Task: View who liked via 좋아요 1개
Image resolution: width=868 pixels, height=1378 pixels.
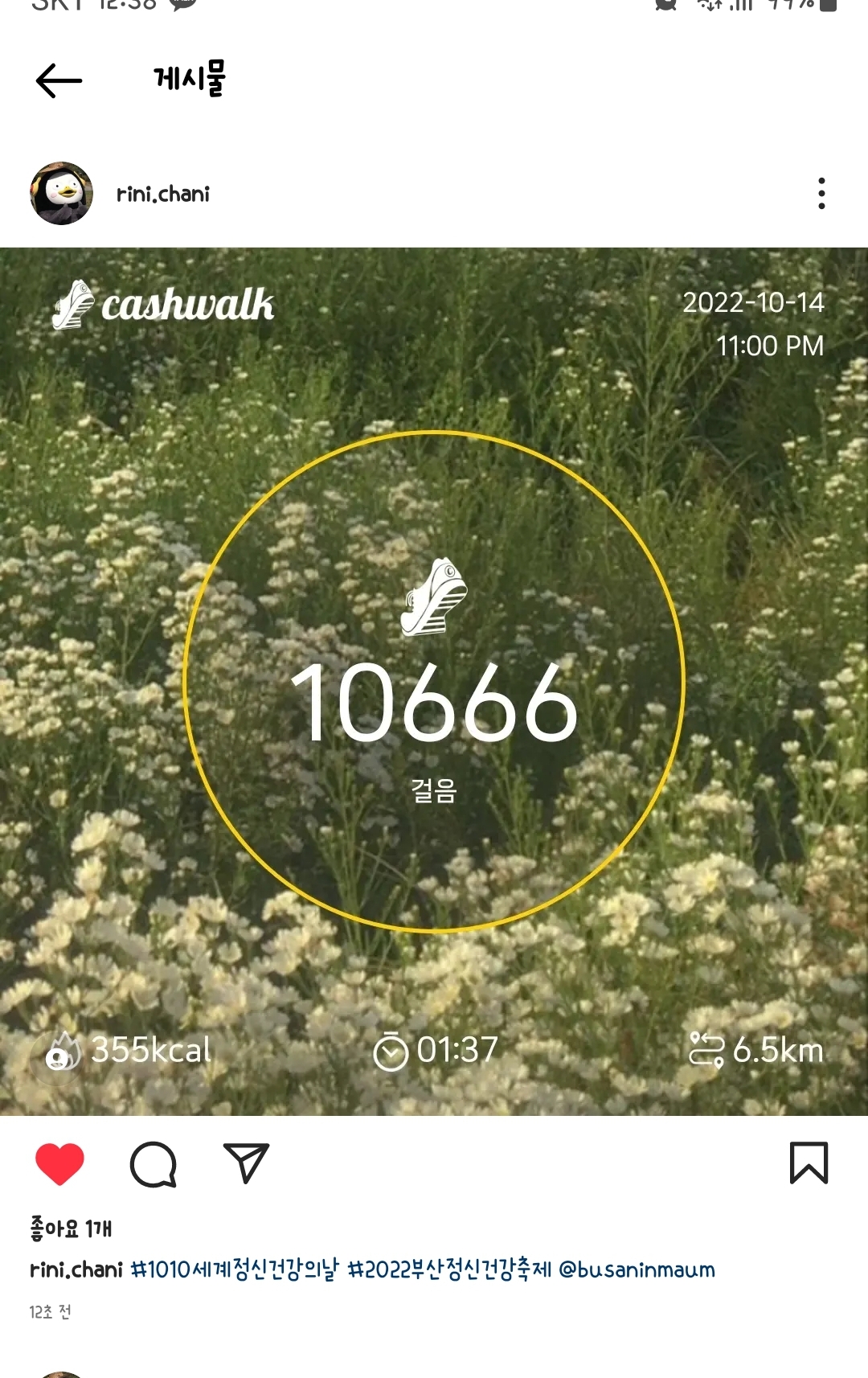Action: (x=71, y=1228)
